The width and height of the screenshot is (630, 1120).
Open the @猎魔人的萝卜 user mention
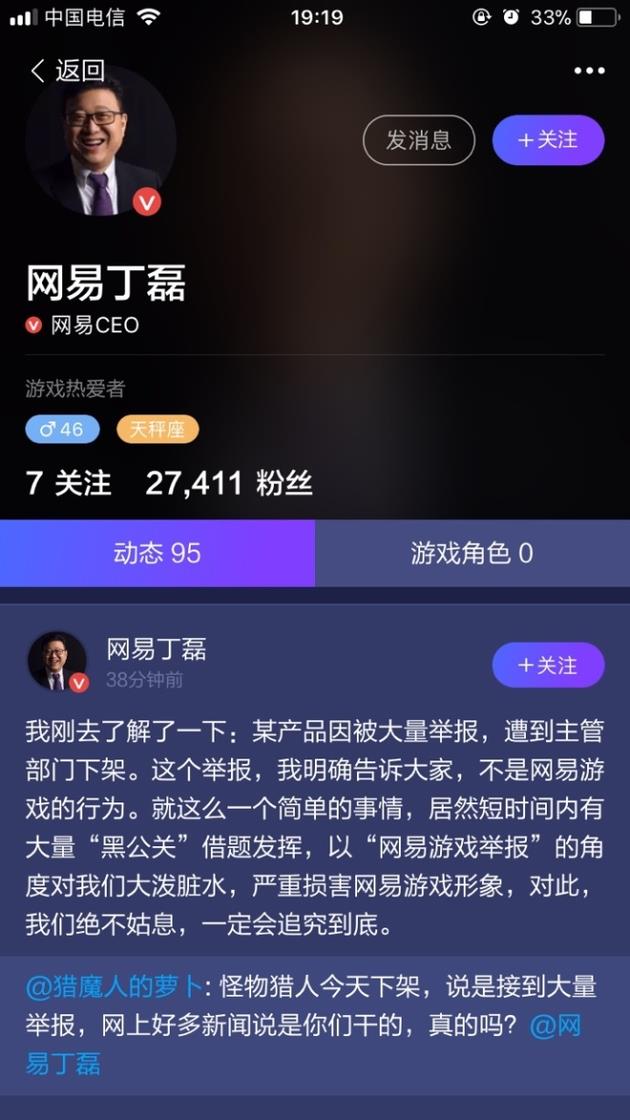(x=113, y=988)
